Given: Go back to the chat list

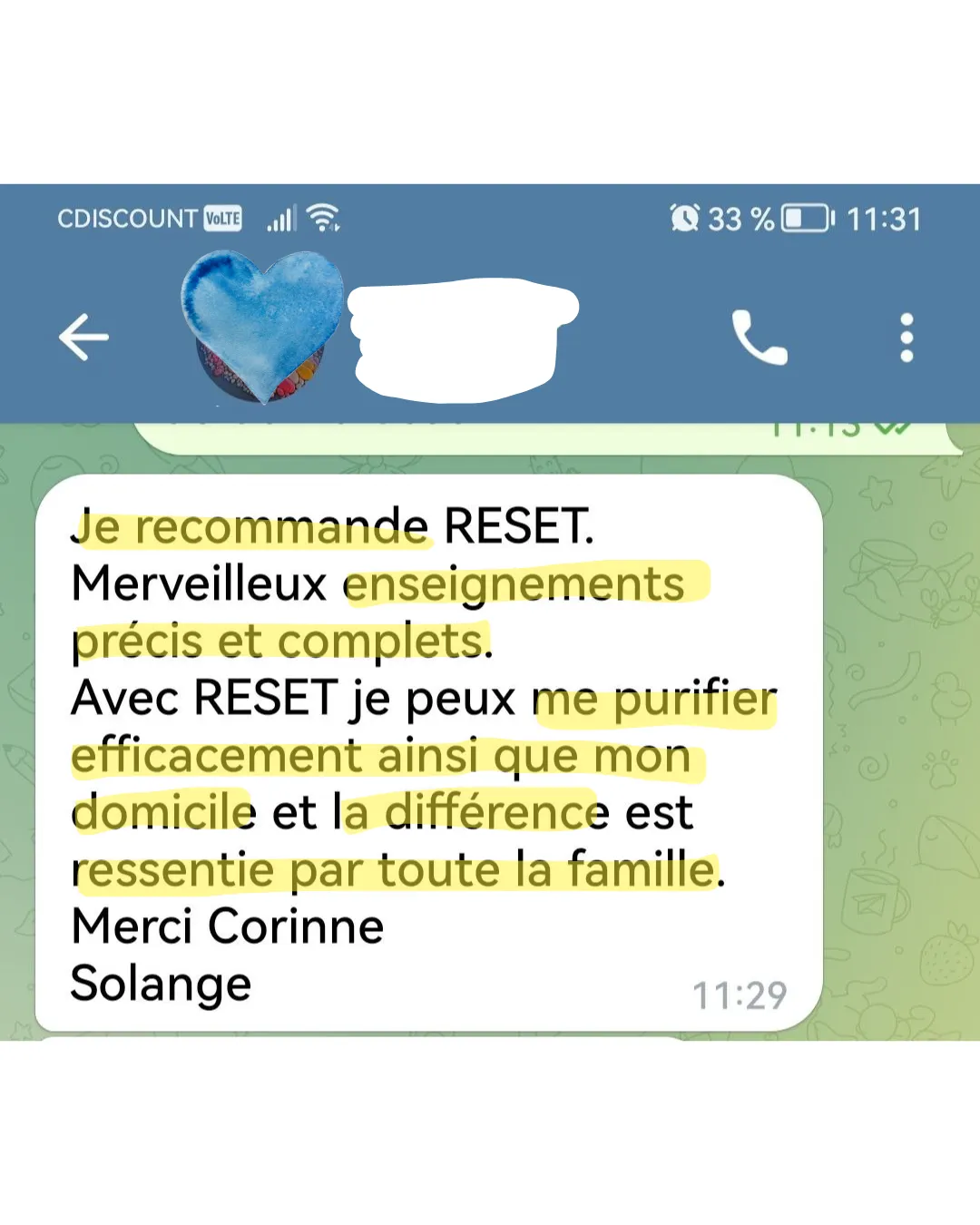Looking at the screenshot, I should (x=83, y=338).
